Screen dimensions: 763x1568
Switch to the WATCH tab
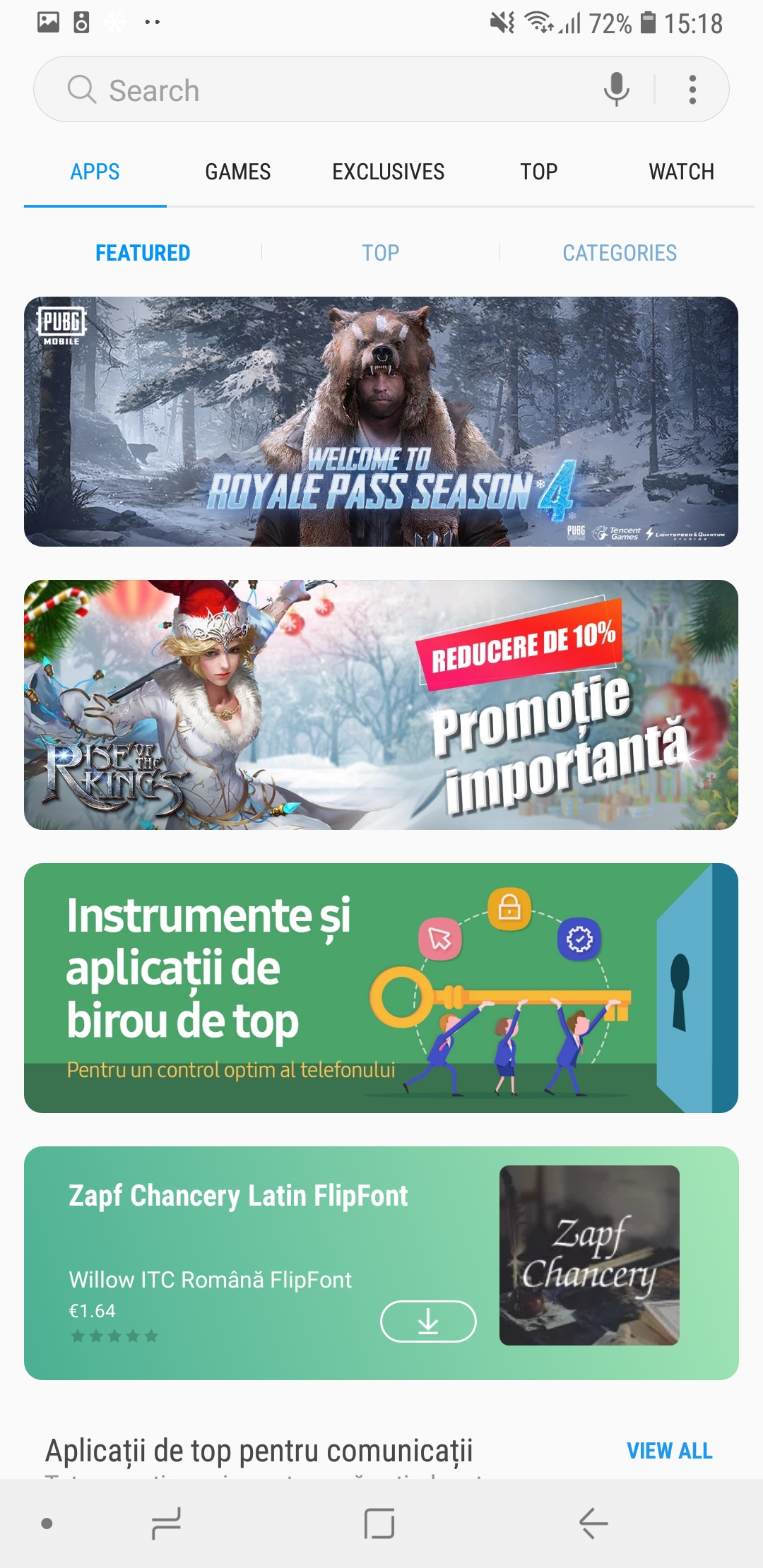point(682,172)
